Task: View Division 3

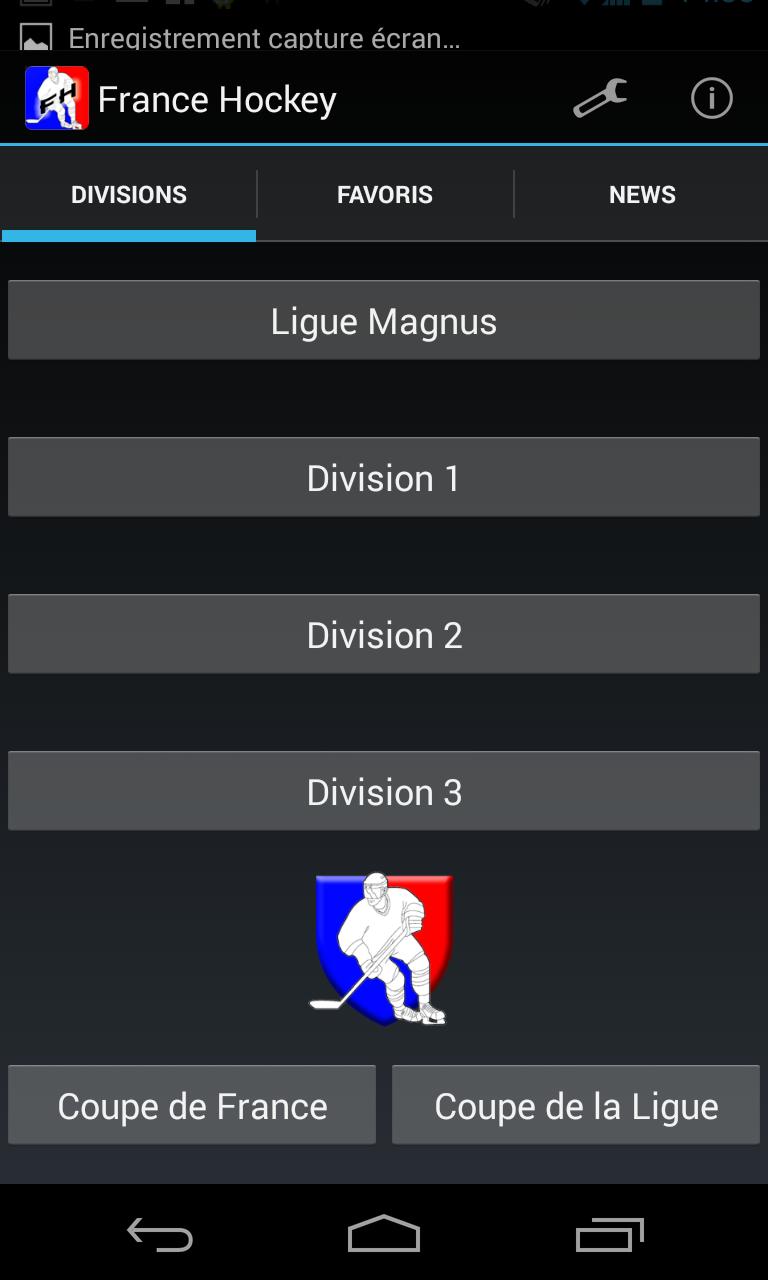Action: [x=384, y=790]
